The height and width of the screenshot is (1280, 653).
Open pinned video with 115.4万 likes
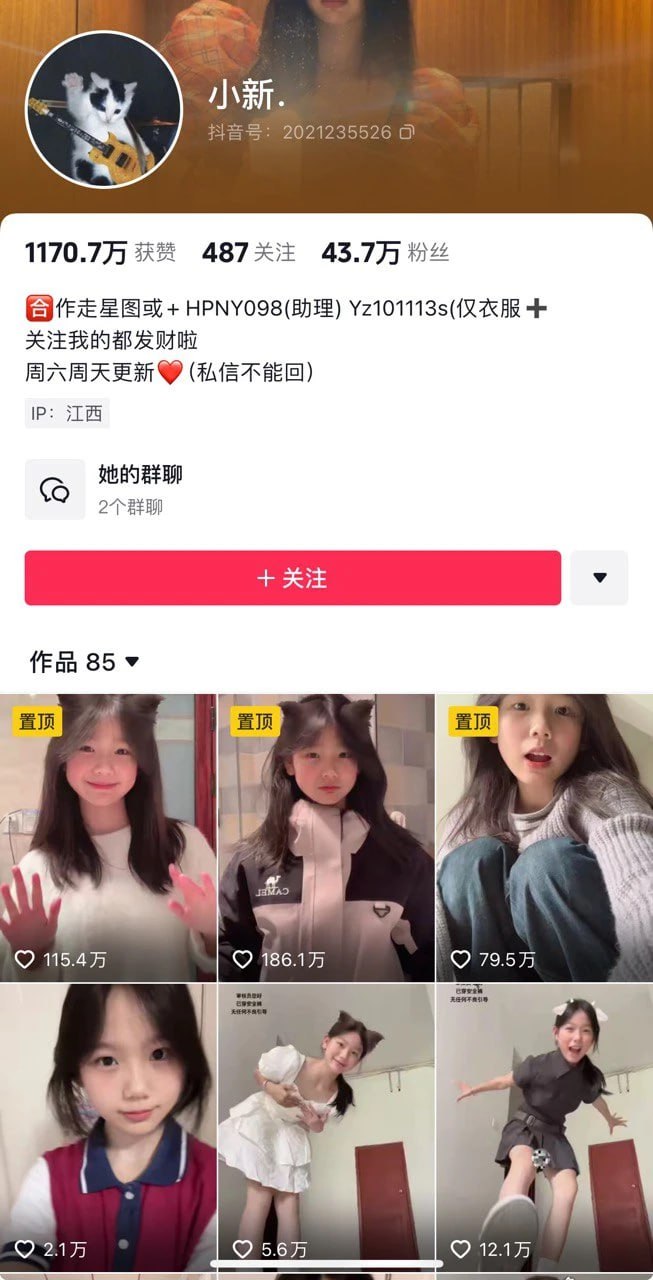[x=108, y=838]
